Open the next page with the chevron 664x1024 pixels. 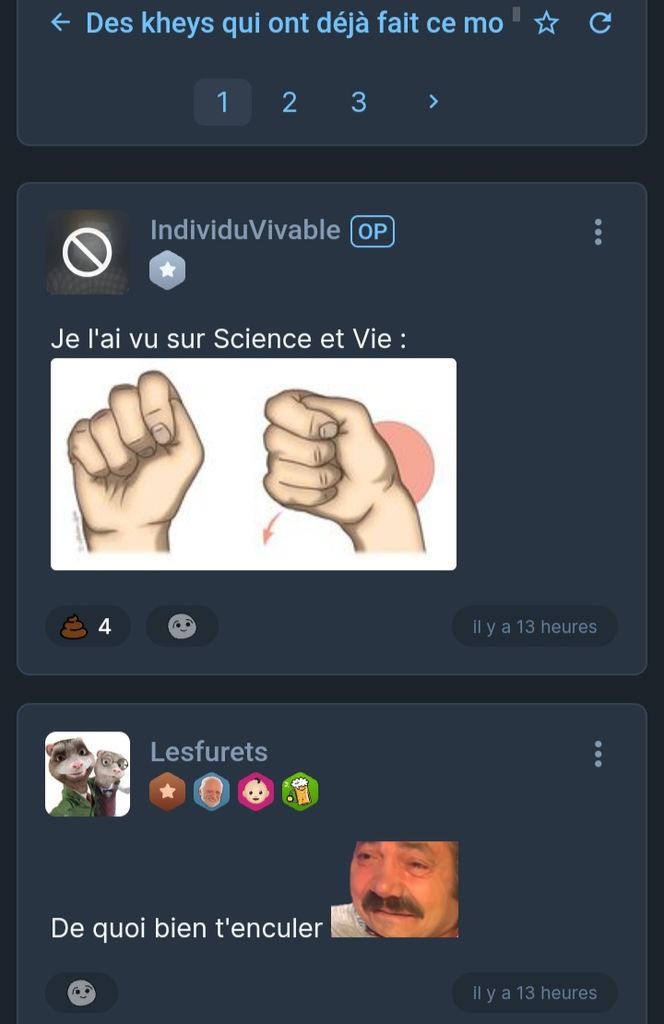click(433, 101)
